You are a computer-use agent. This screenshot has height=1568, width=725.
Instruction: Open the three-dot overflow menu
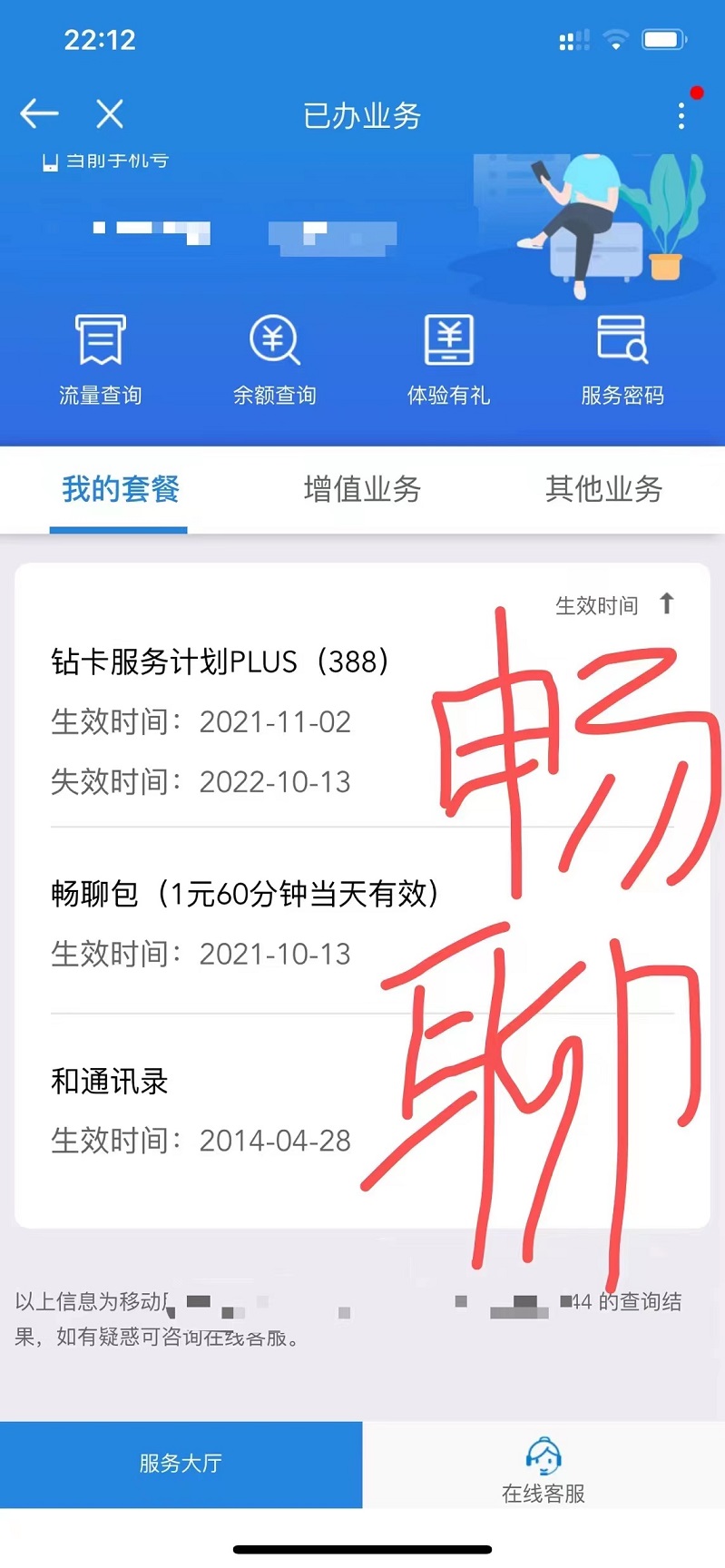coord(681,115)
